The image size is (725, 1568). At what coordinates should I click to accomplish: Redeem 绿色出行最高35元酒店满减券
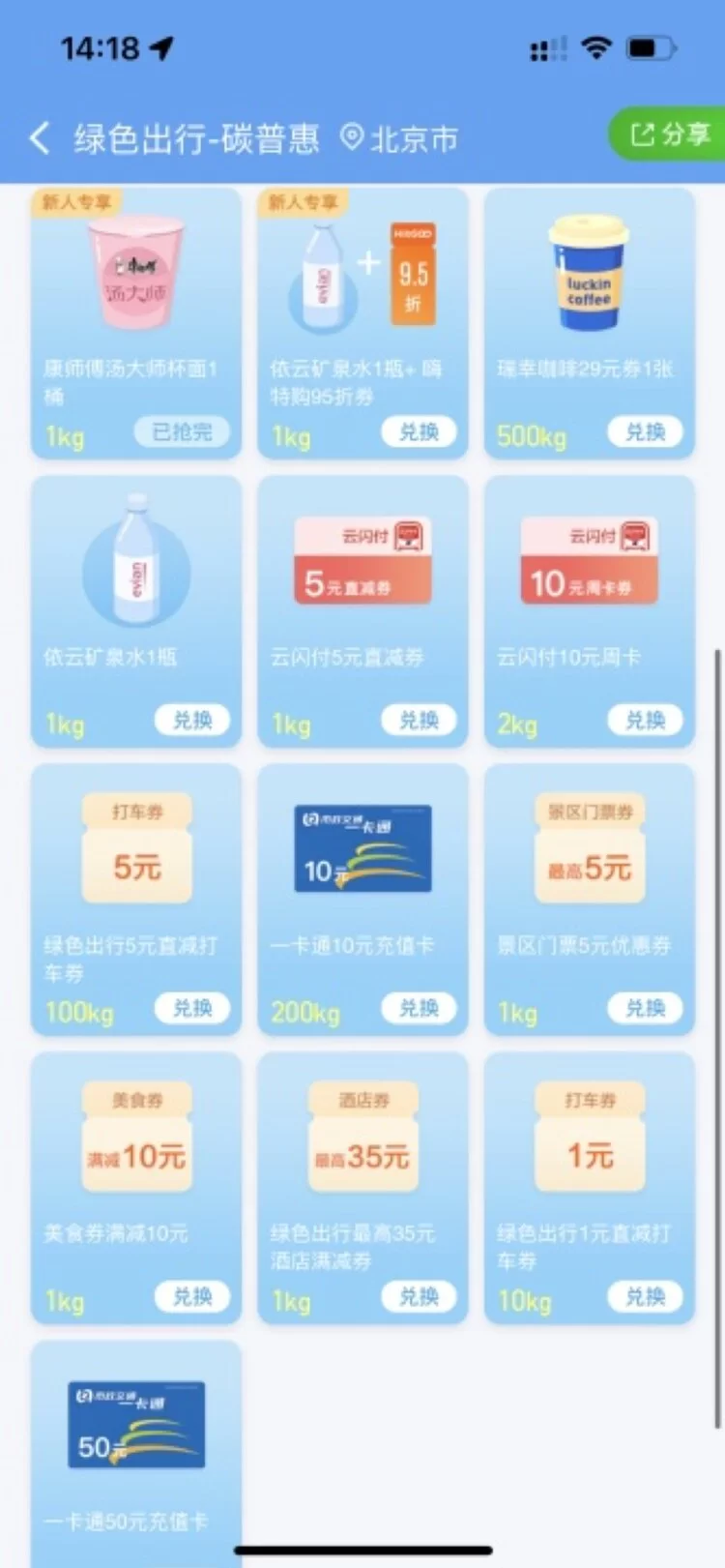click(419, 1296)
